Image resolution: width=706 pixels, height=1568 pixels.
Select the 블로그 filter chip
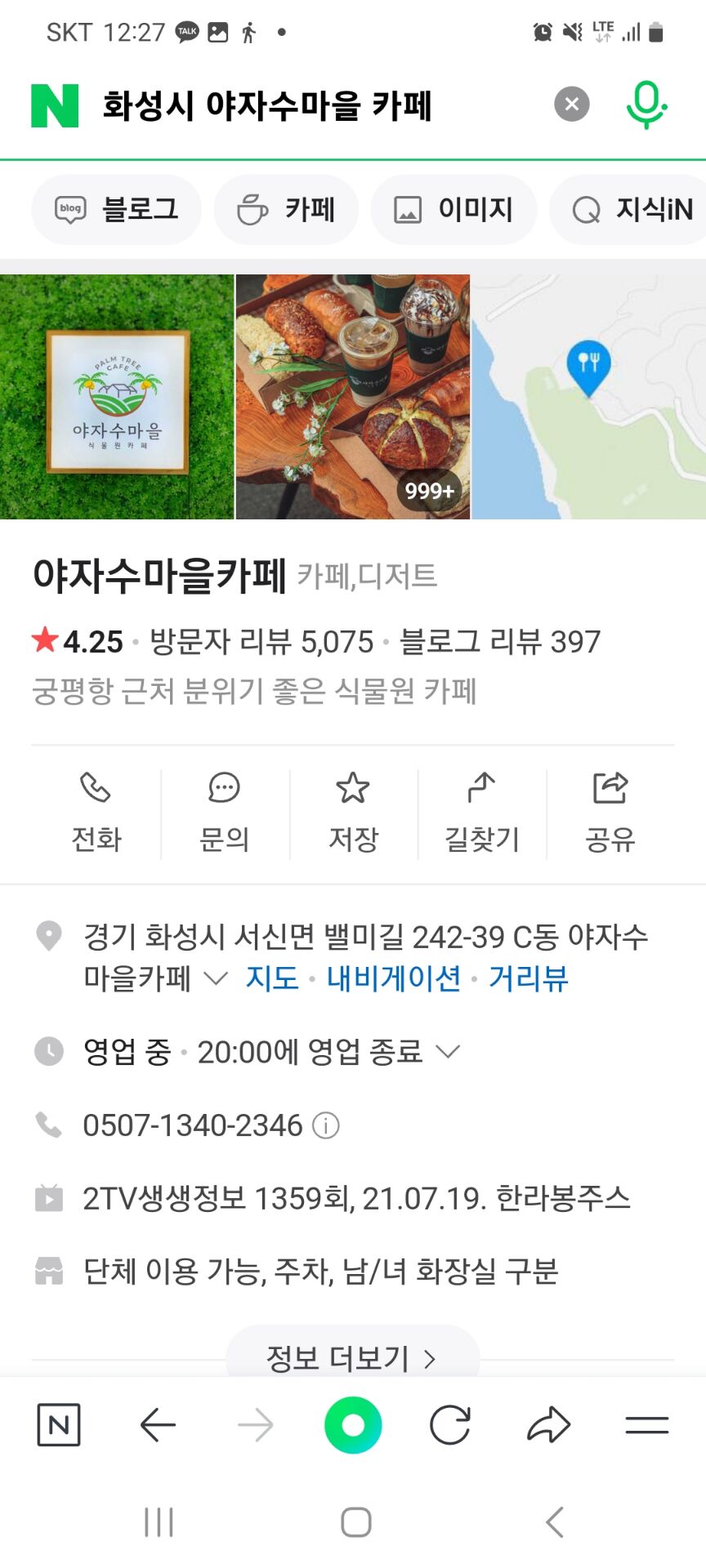[x=116, y=210]
